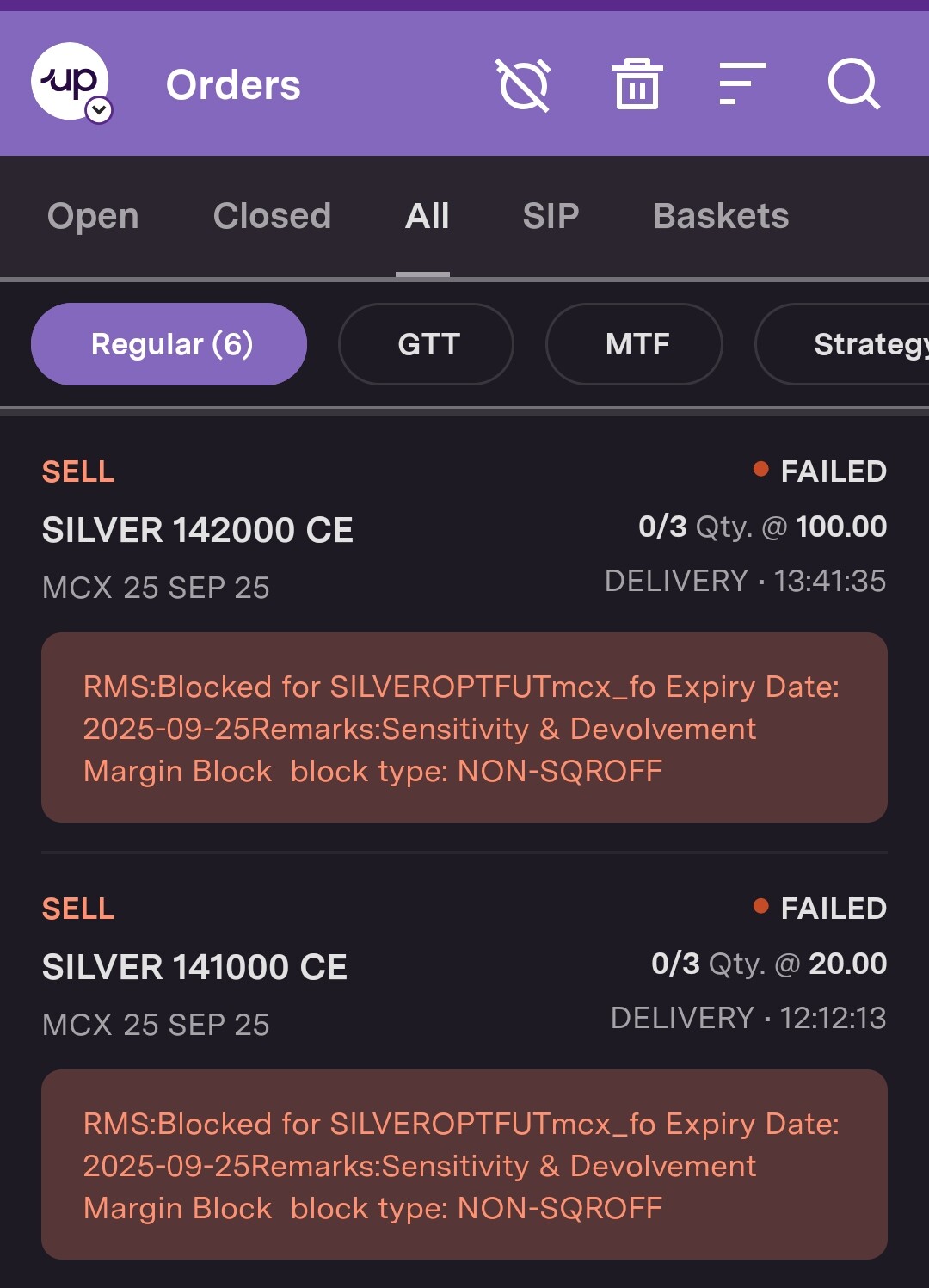
Task: Switch to the Open tab
Action: coord(93,216)
